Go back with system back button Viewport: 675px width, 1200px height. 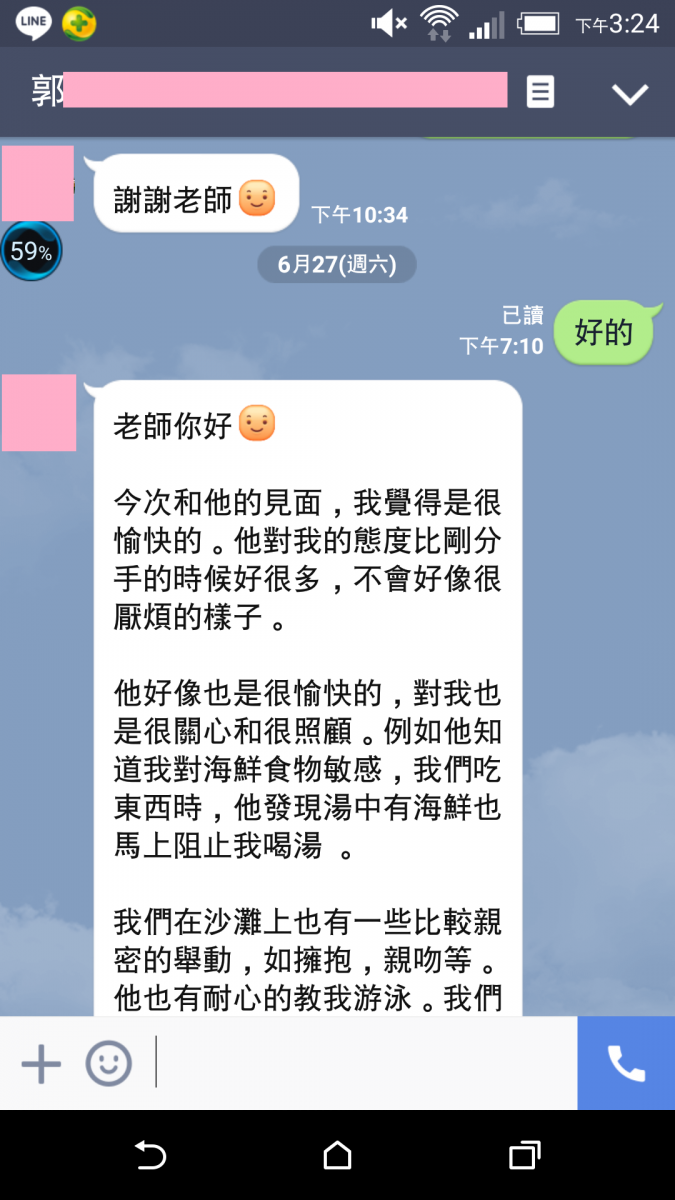pos(150,1156)
